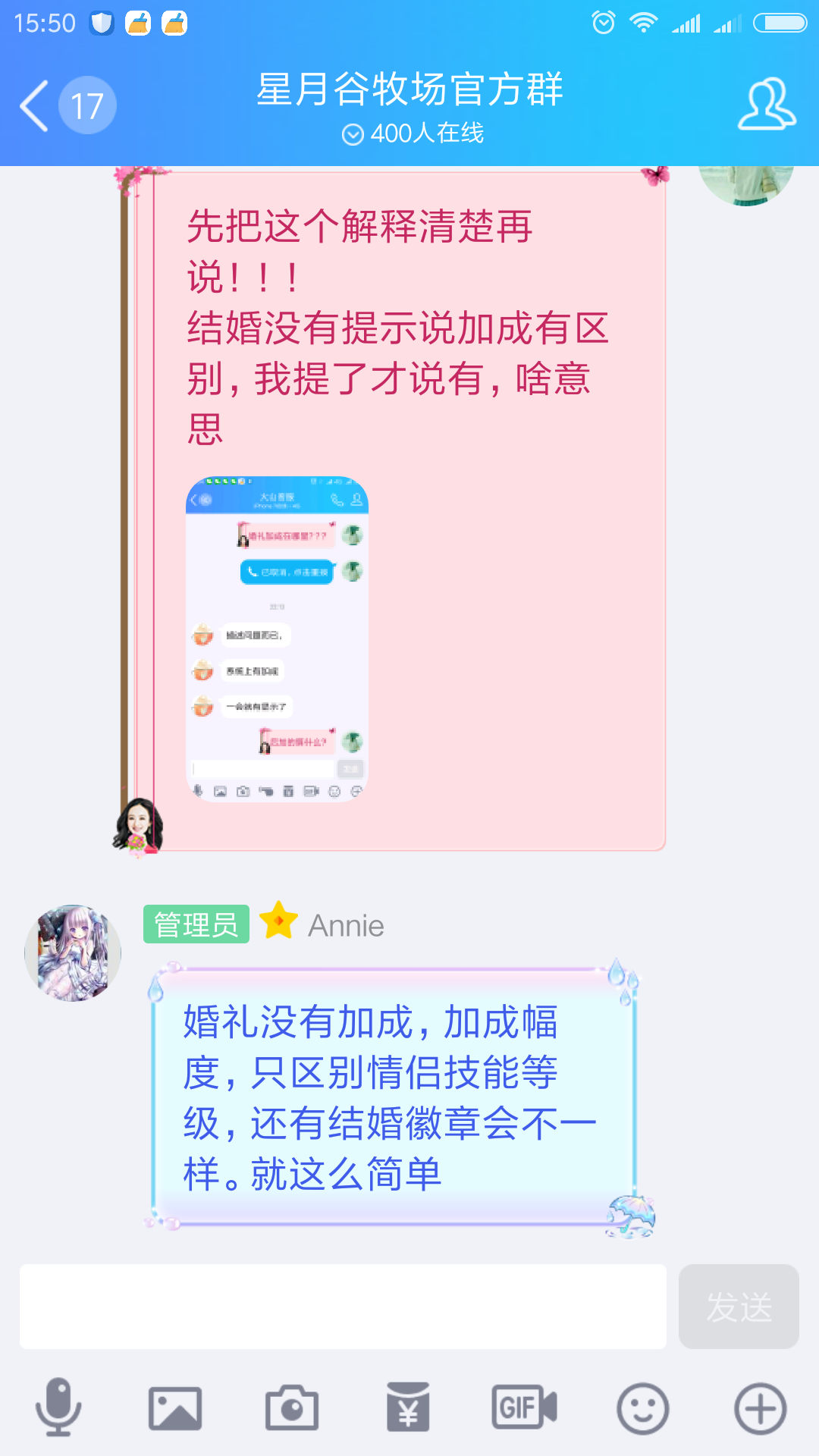This screenshot has height=1456, width=819.
Task: Open the GIF video option
Action: click(524, 1408)
